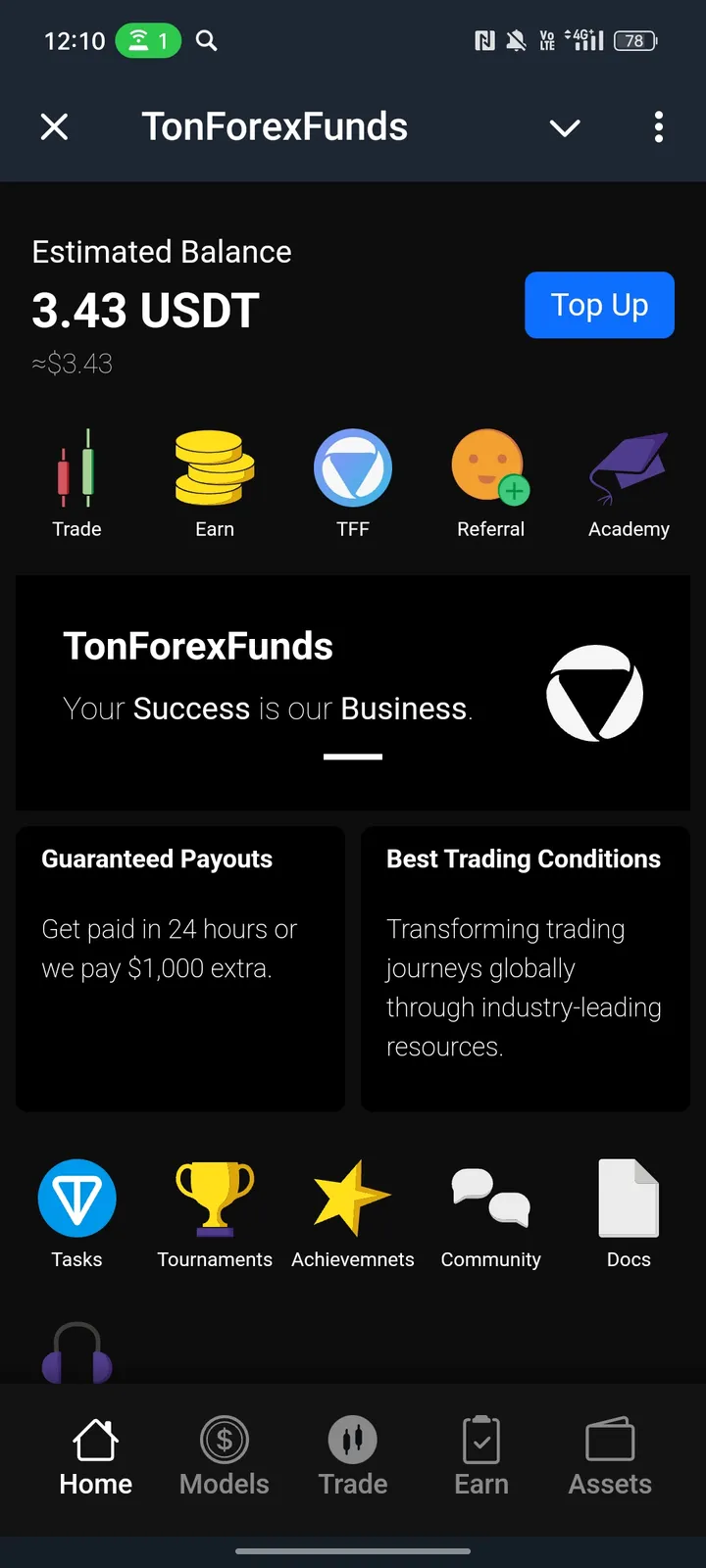Tap the Top Up button

coord(599,305)
